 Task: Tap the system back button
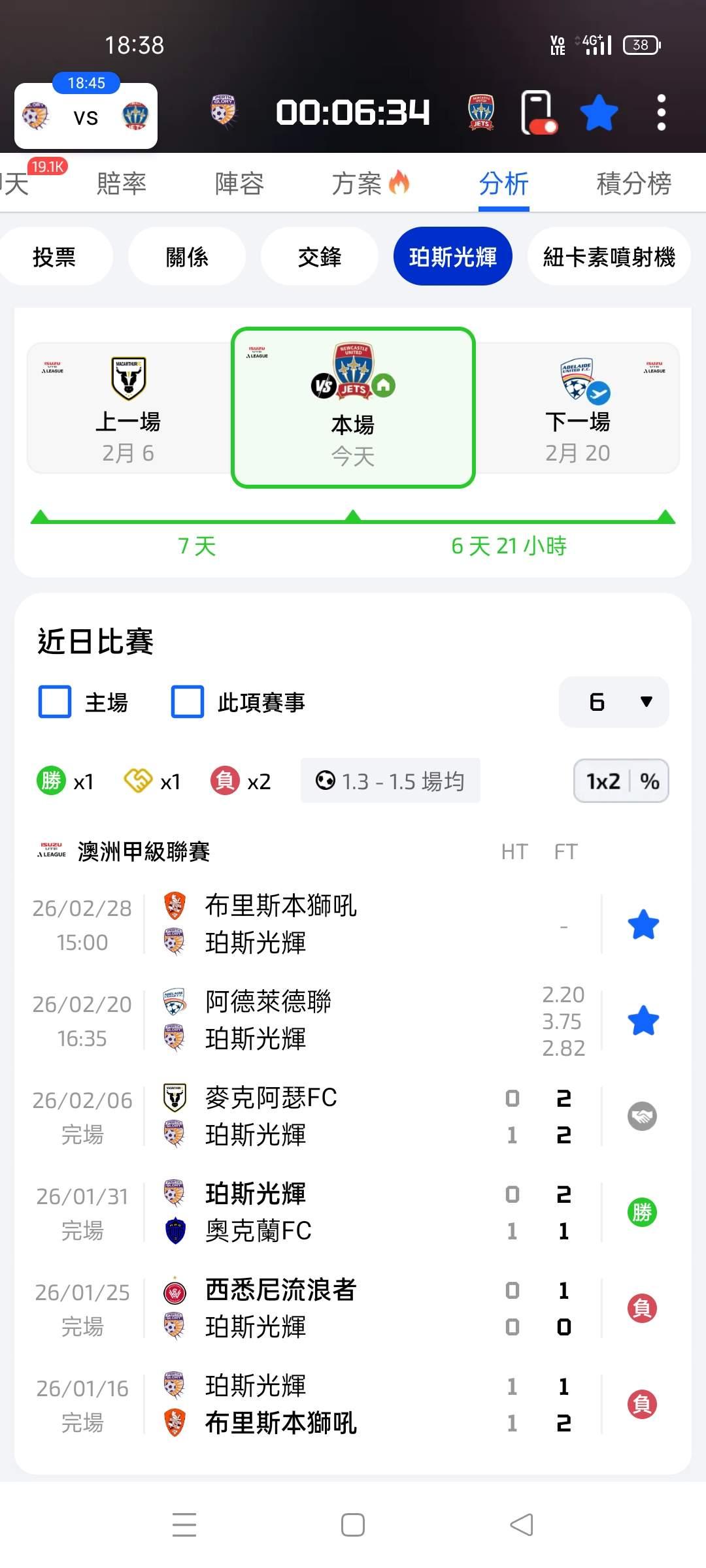522,1525
